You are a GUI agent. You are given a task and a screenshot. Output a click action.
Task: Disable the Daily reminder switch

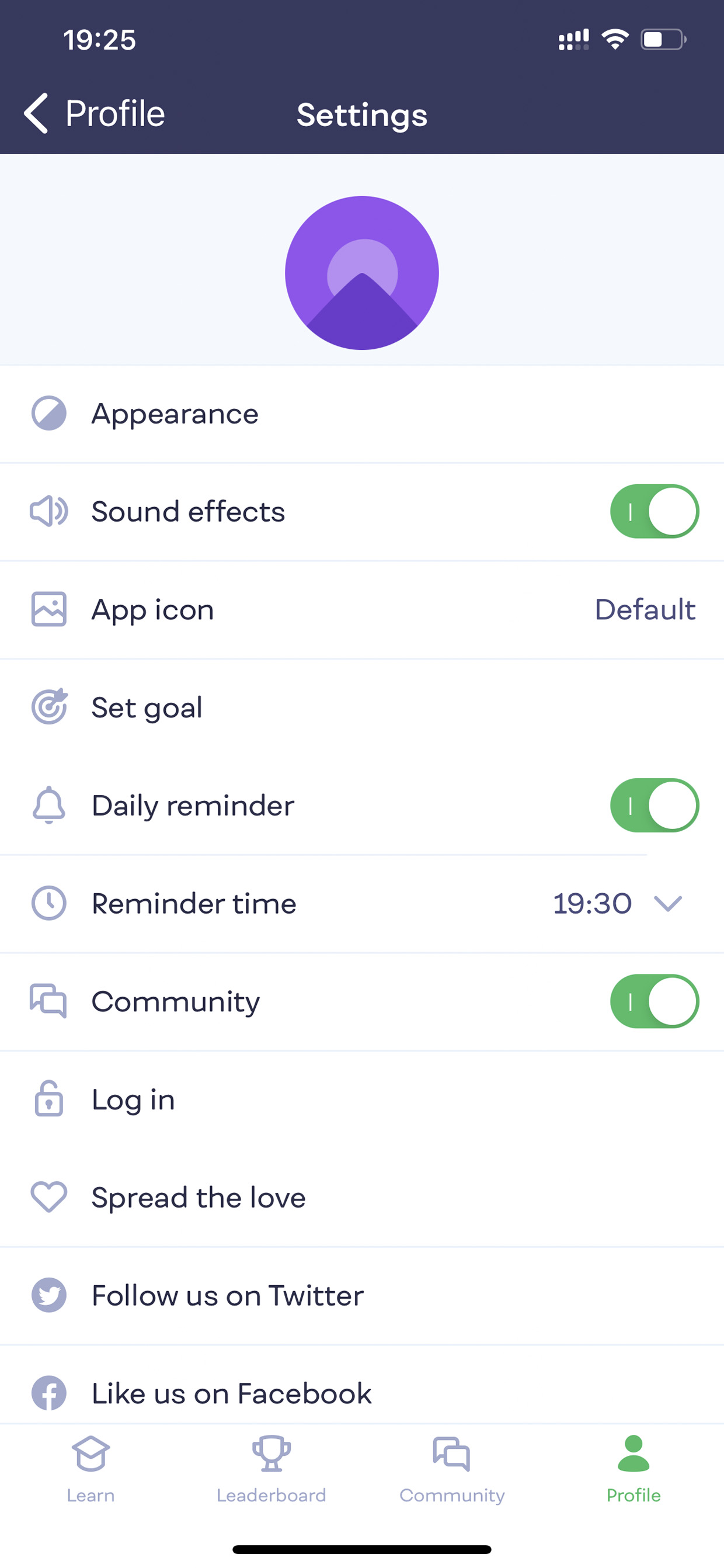click(655, 805)
